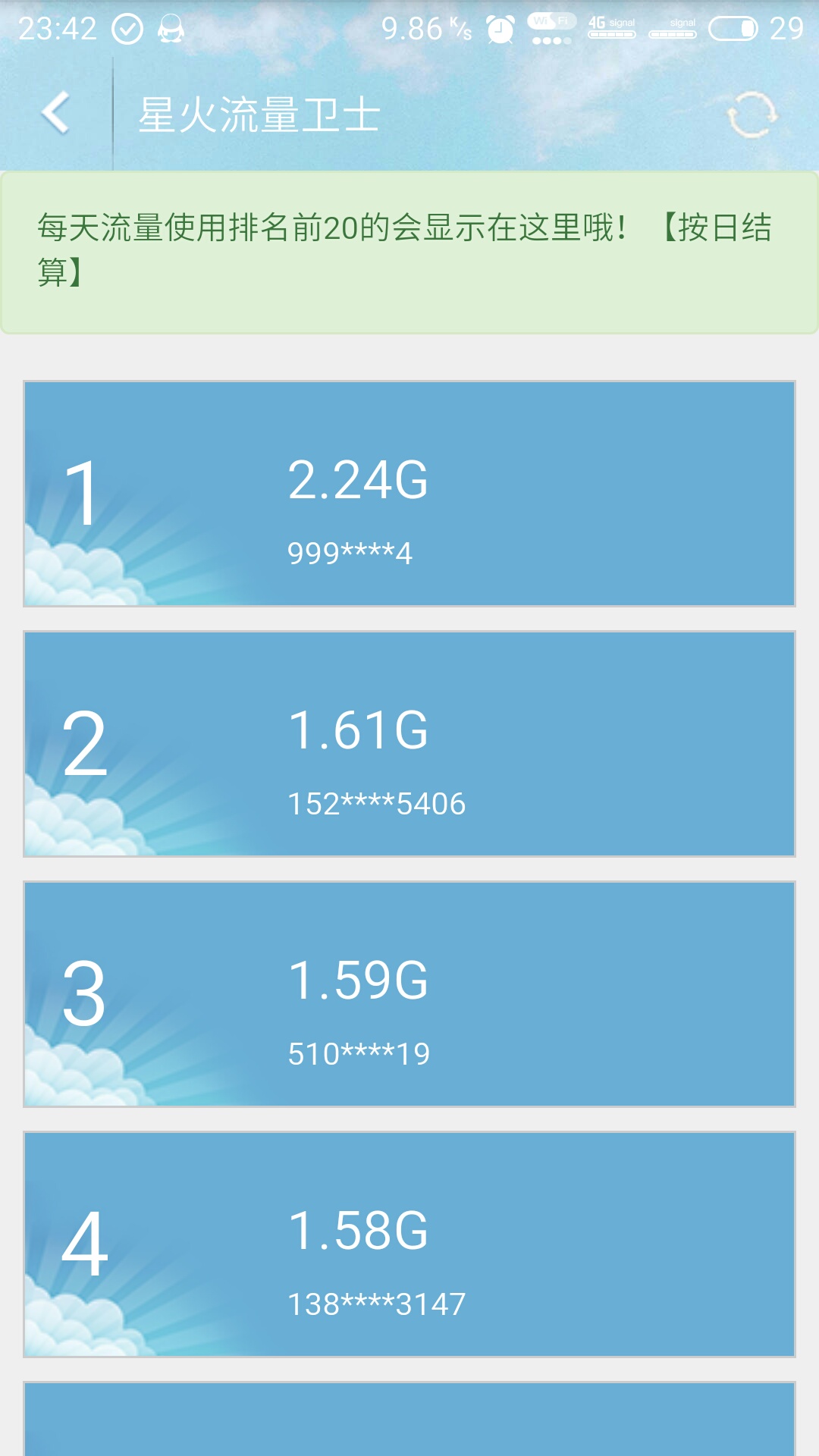Screen dimensions: 819x1456
Task: Go back from 星火流量卫士
Action: tap(56, 114)
